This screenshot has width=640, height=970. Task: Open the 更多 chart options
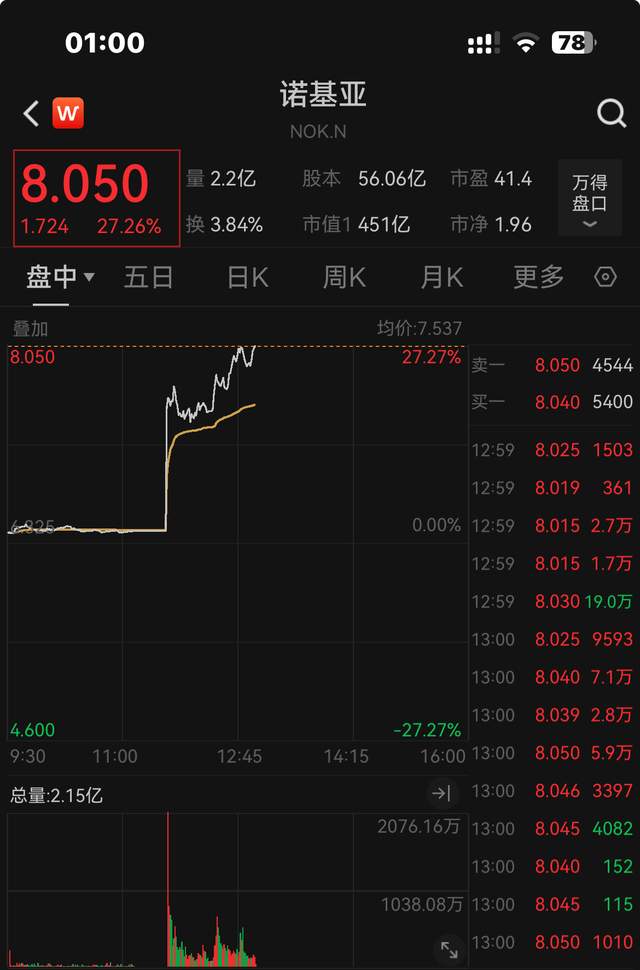(539, 277)
